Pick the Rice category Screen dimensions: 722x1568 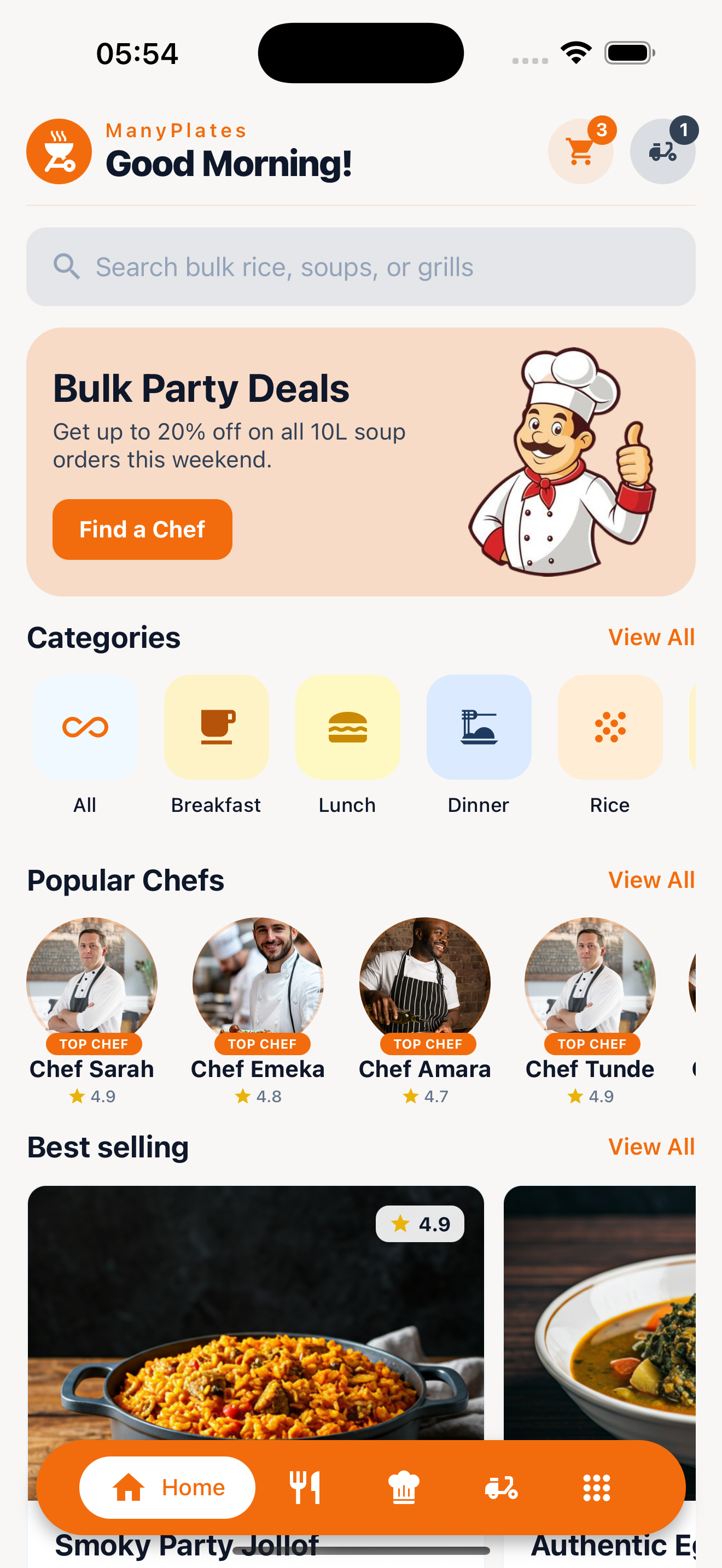(x=610, y=727)
